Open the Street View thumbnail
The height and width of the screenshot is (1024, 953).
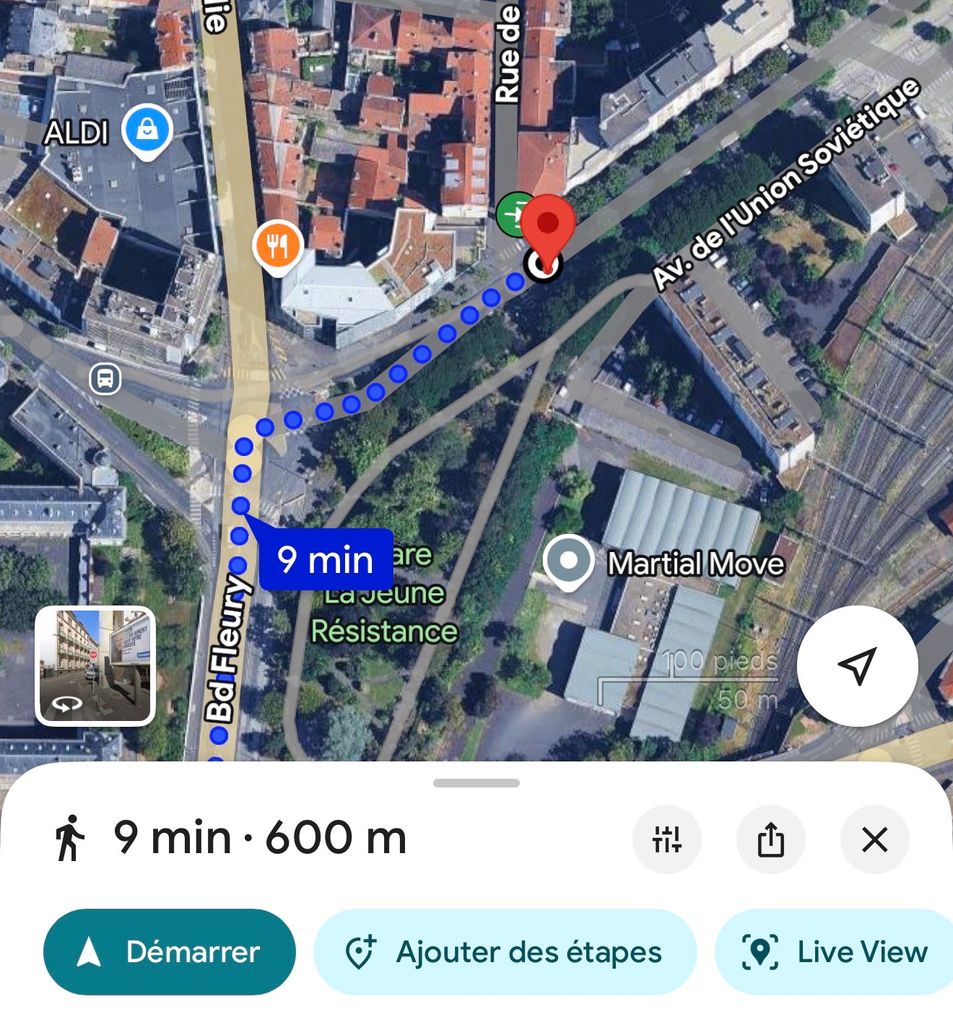click(x=96, y=665)
